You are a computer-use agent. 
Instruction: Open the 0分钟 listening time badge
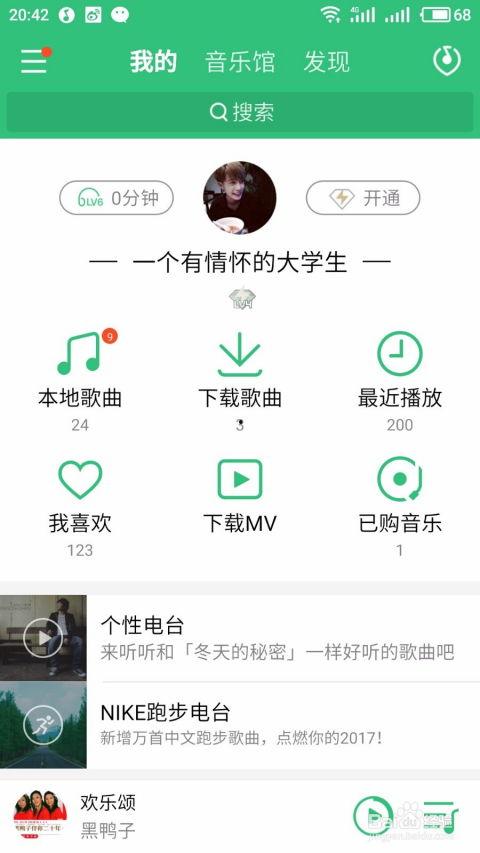(x=116, y=198)
